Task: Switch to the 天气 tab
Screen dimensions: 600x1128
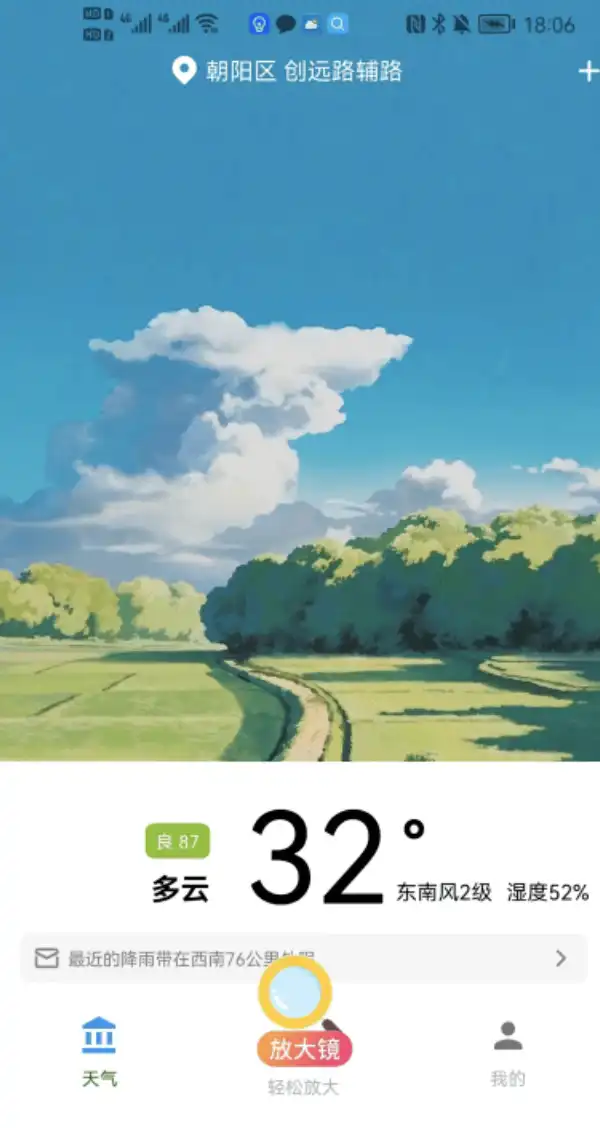Action: pyautogui.click(x=99, y=1052)
